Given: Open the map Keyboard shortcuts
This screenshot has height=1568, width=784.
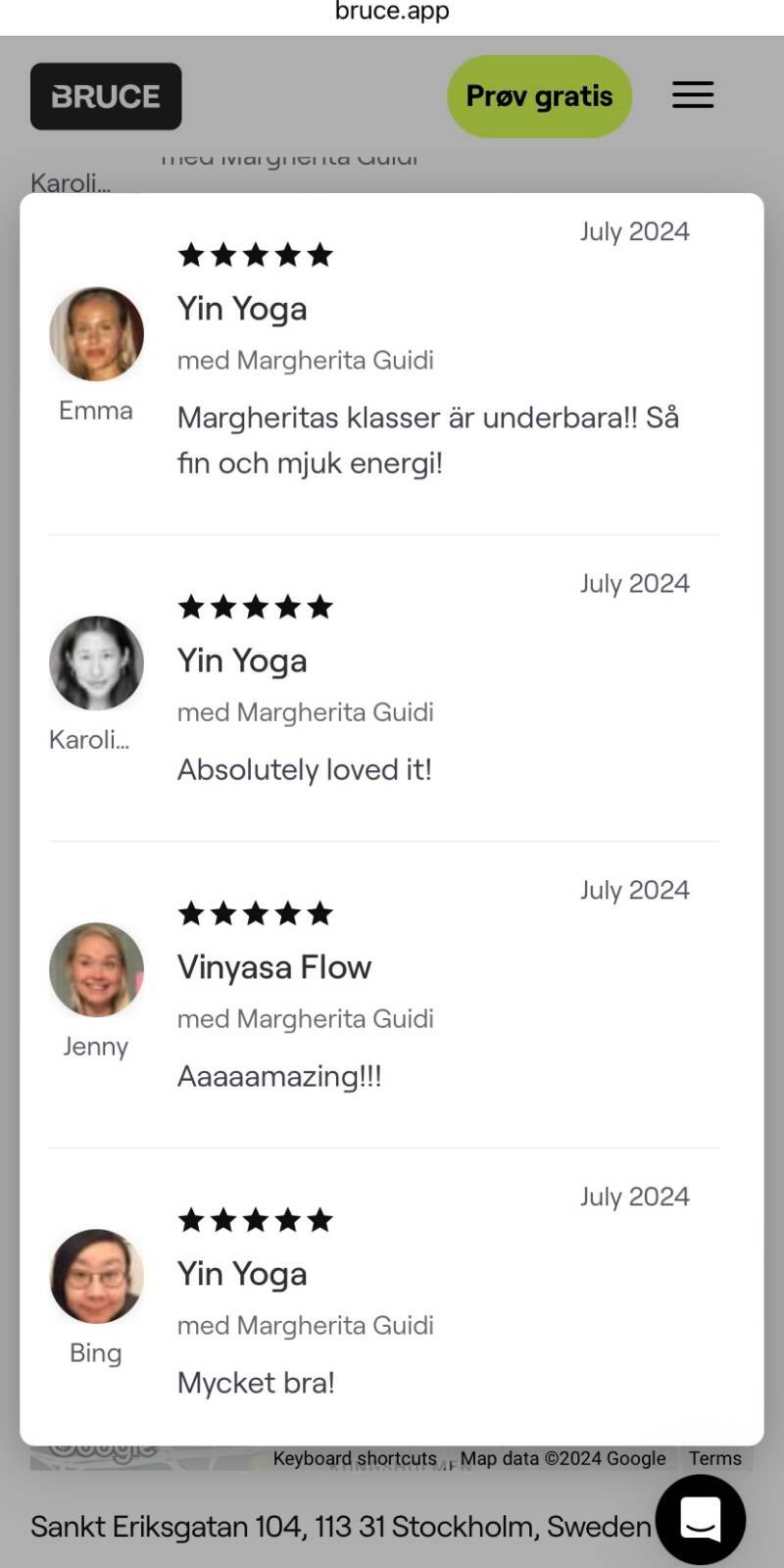Looking at the screenshot, I should [x=355, y=1458].
